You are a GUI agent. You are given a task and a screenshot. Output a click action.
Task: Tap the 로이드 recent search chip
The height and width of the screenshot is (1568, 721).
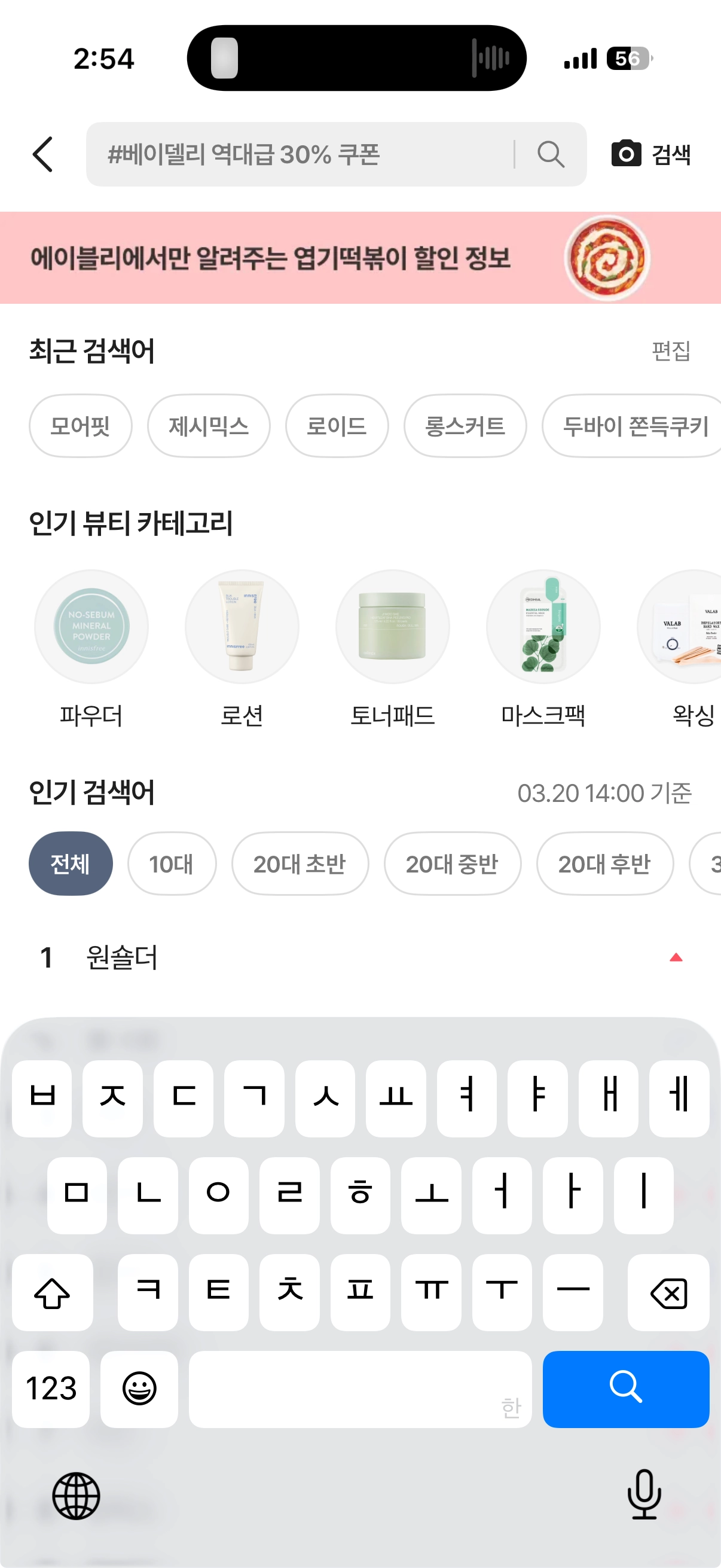[337, 426]
